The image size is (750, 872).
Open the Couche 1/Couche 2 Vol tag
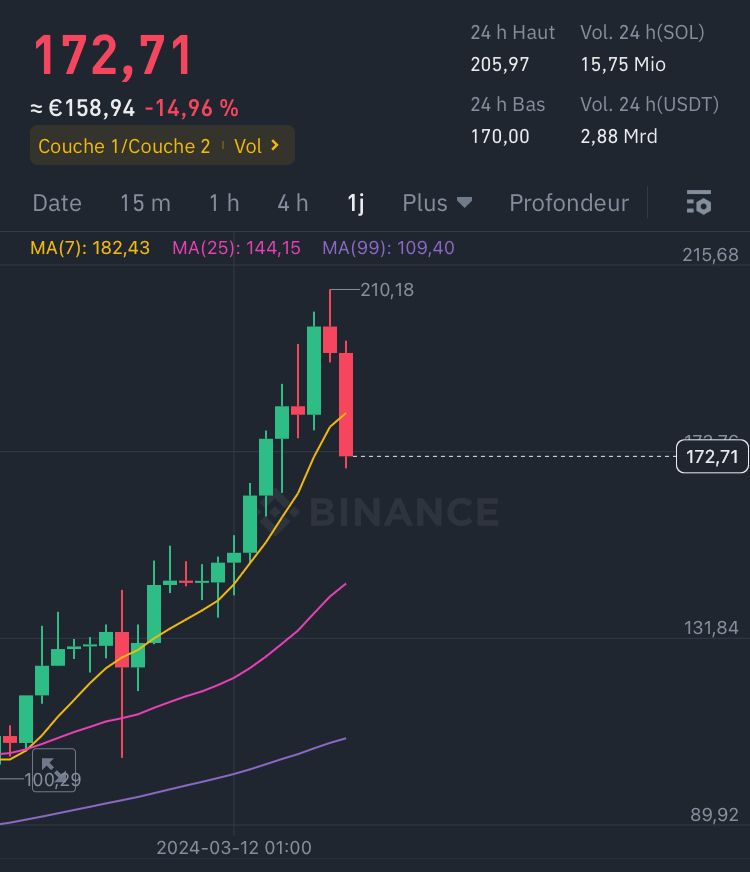click(161, 146)
